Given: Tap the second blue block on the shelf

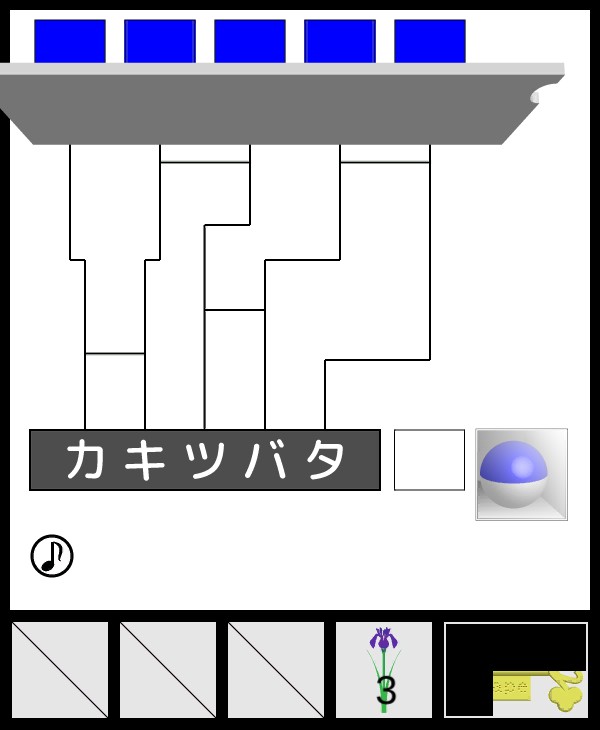Looking at the screenshot, I should (x=160, y=41).
